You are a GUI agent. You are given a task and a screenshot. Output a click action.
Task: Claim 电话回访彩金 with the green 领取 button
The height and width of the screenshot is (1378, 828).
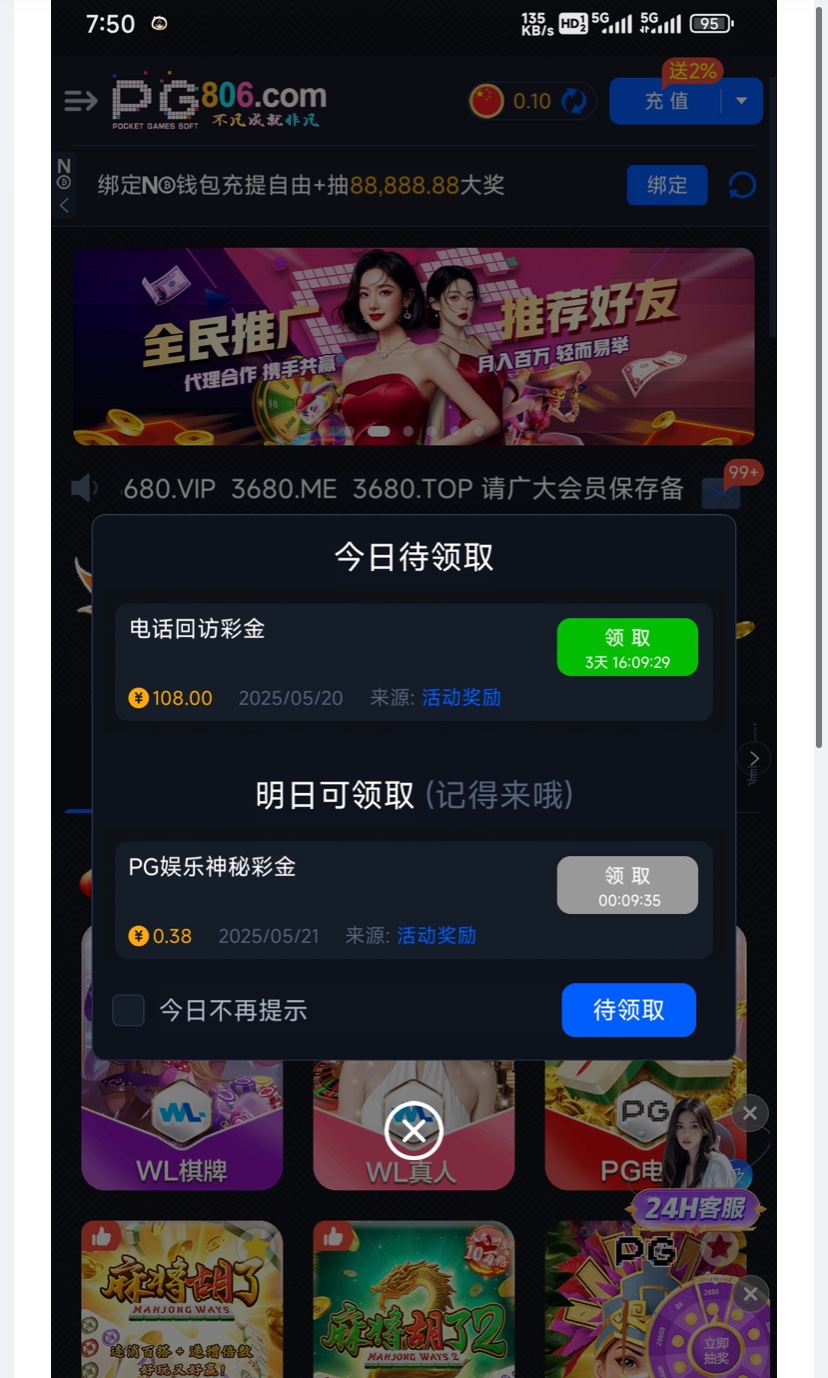(x=627, y=646)
